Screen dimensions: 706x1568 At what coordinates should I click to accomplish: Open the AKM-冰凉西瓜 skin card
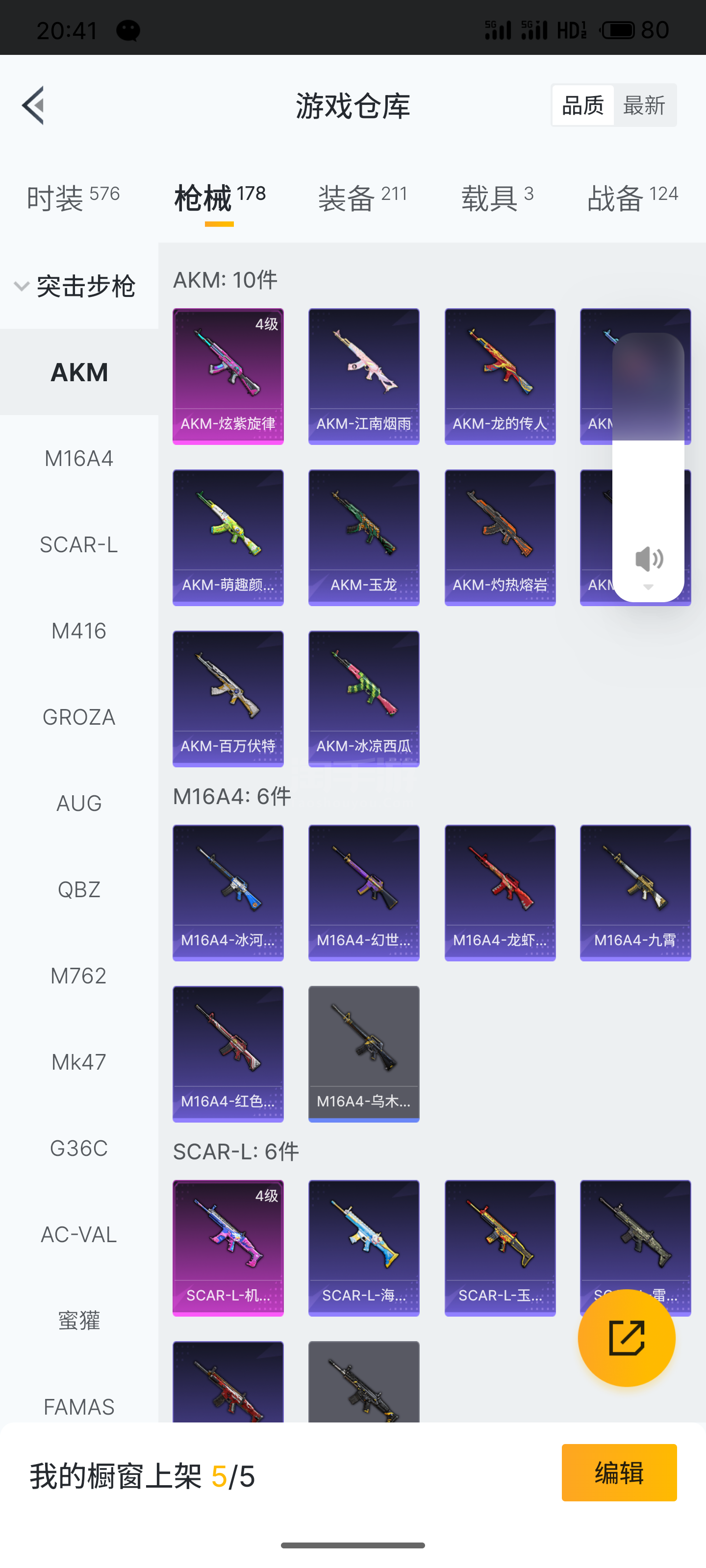[x=364, y=699]
